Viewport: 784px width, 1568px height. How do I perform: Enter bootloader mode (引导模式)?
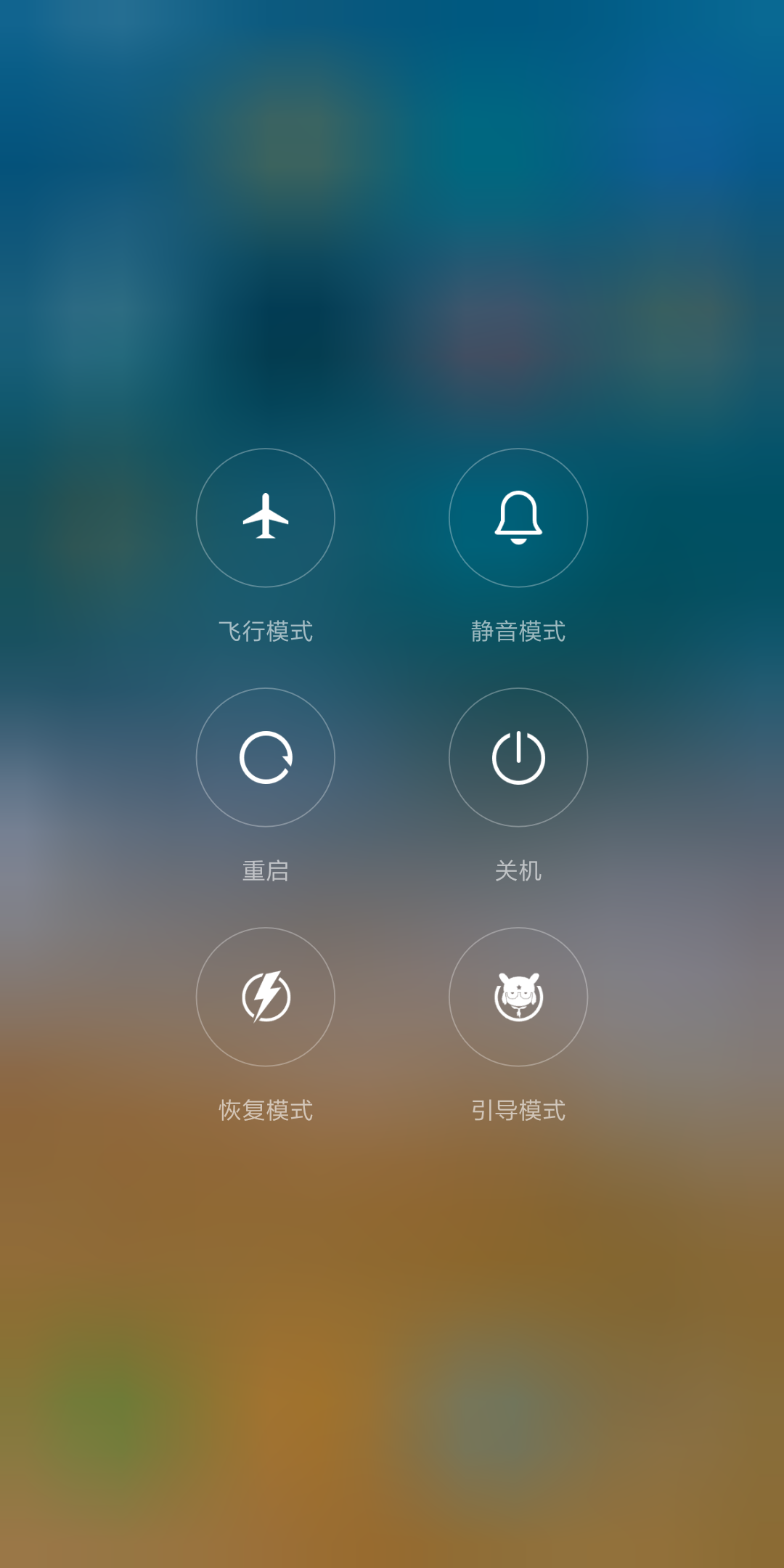click(x=518, y=997)
